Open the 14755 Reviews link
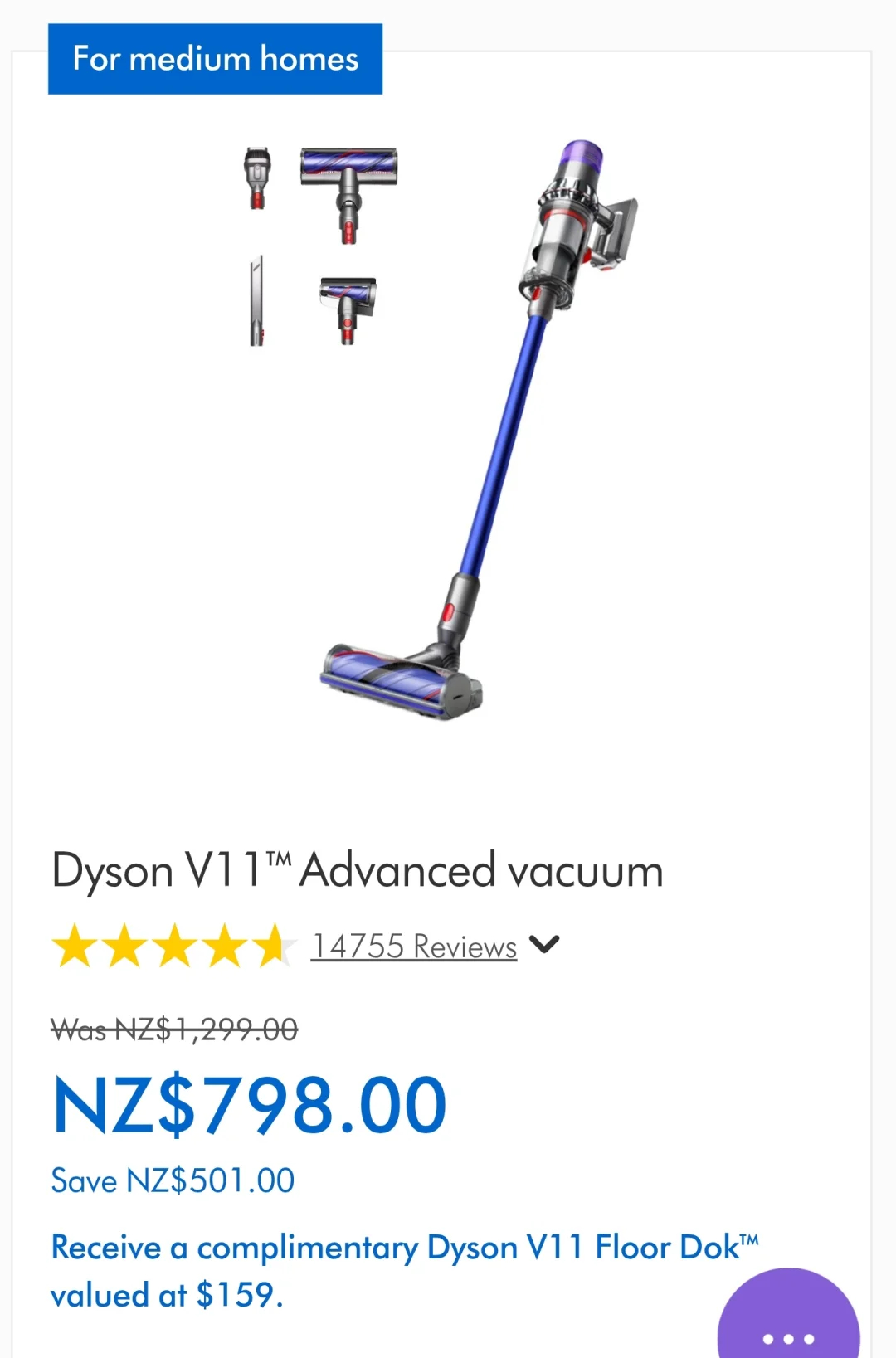 coord(413,947)
